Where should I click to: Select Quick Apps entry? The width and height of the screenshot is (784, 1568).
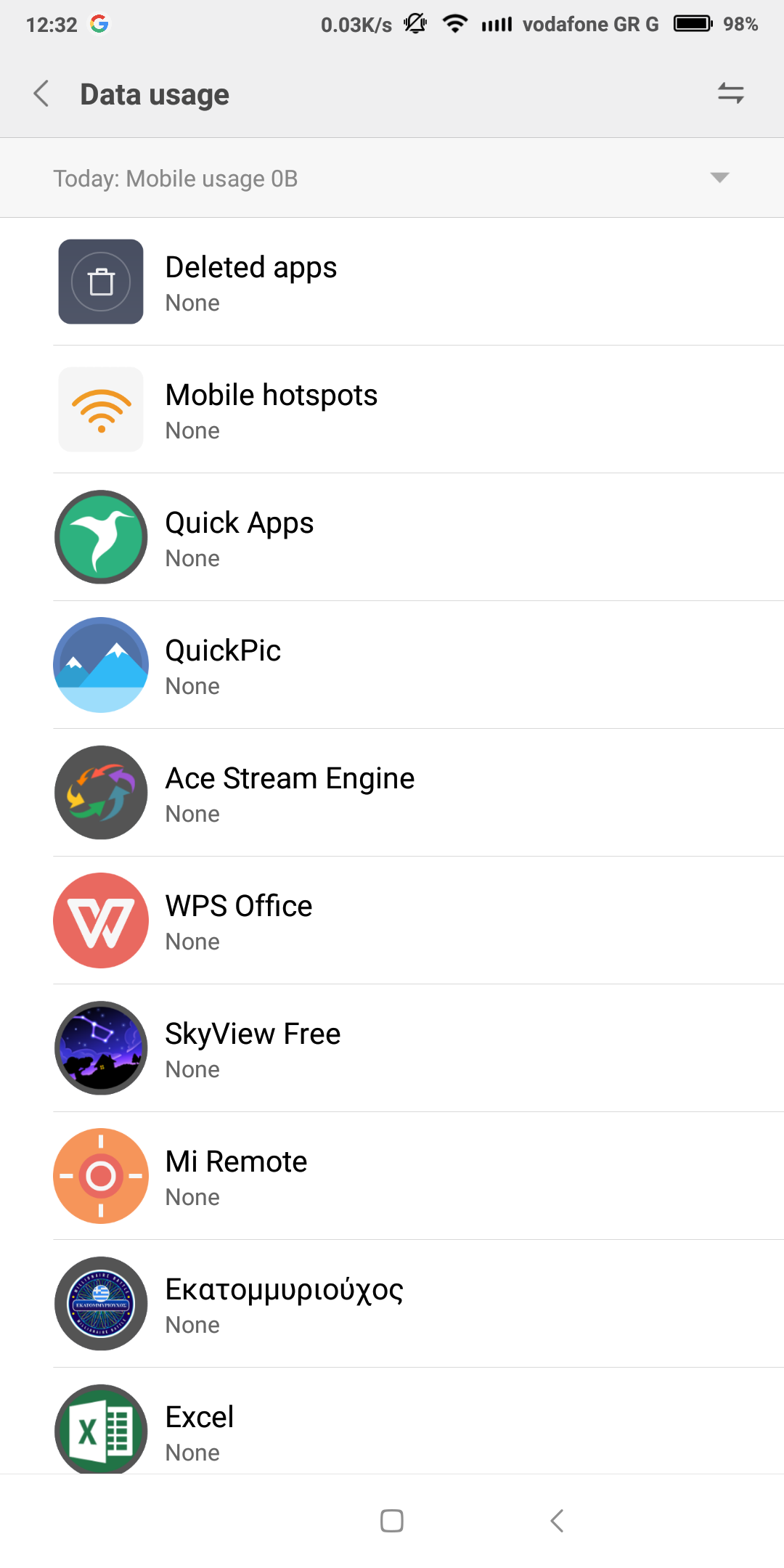click(392, 537)
